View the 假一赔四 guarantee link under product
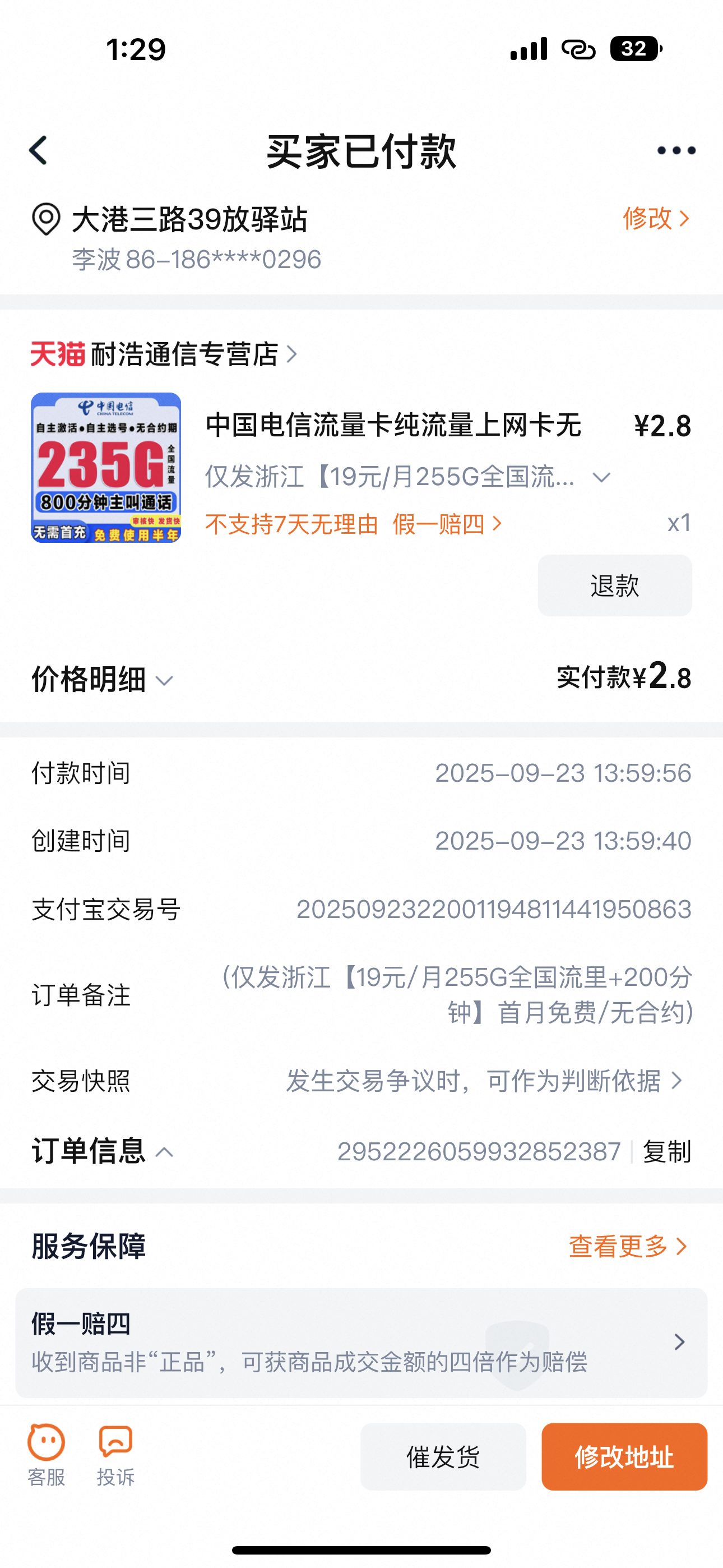This screenshot has width=723, height=1568. [447, 523]
